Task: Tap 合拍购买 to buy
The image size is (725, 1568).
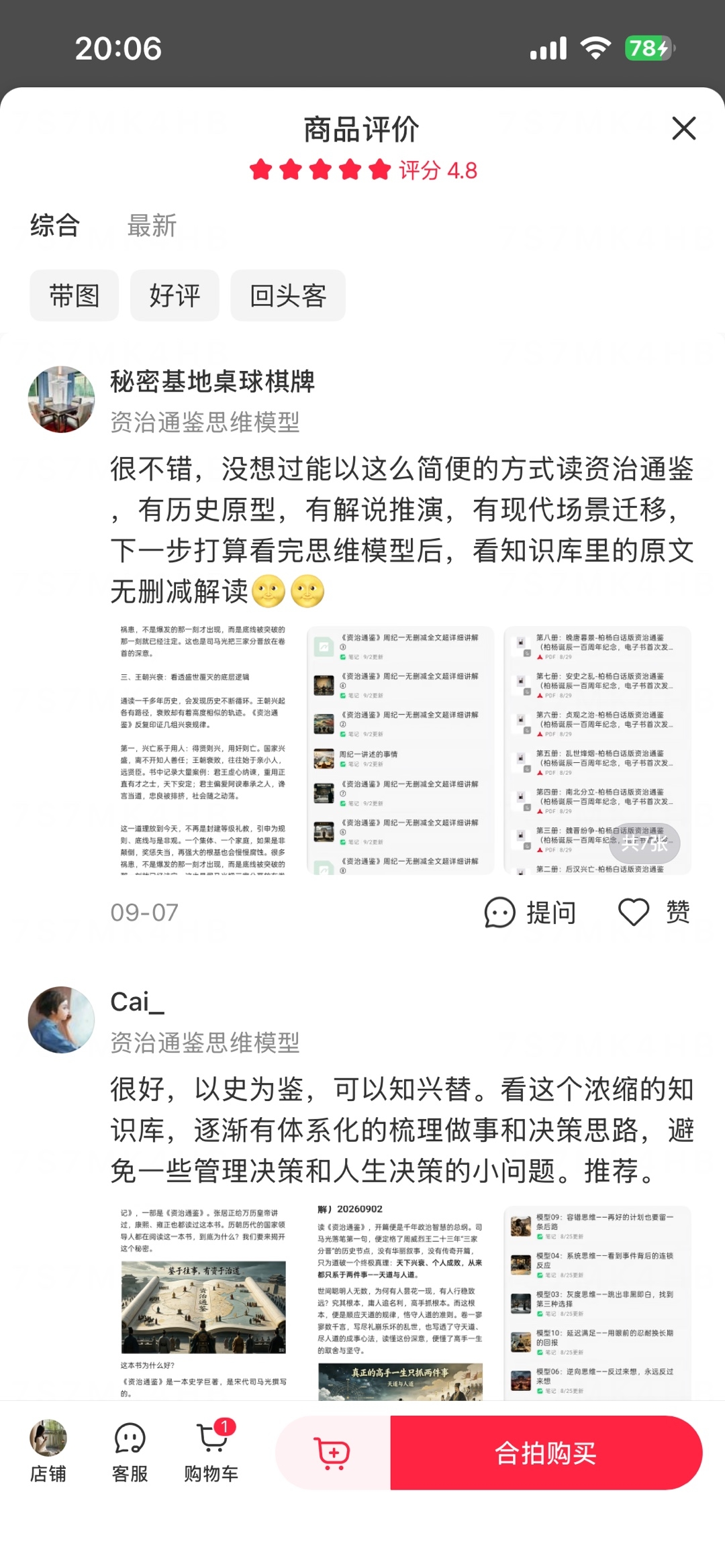Action: pos(546,1453)
